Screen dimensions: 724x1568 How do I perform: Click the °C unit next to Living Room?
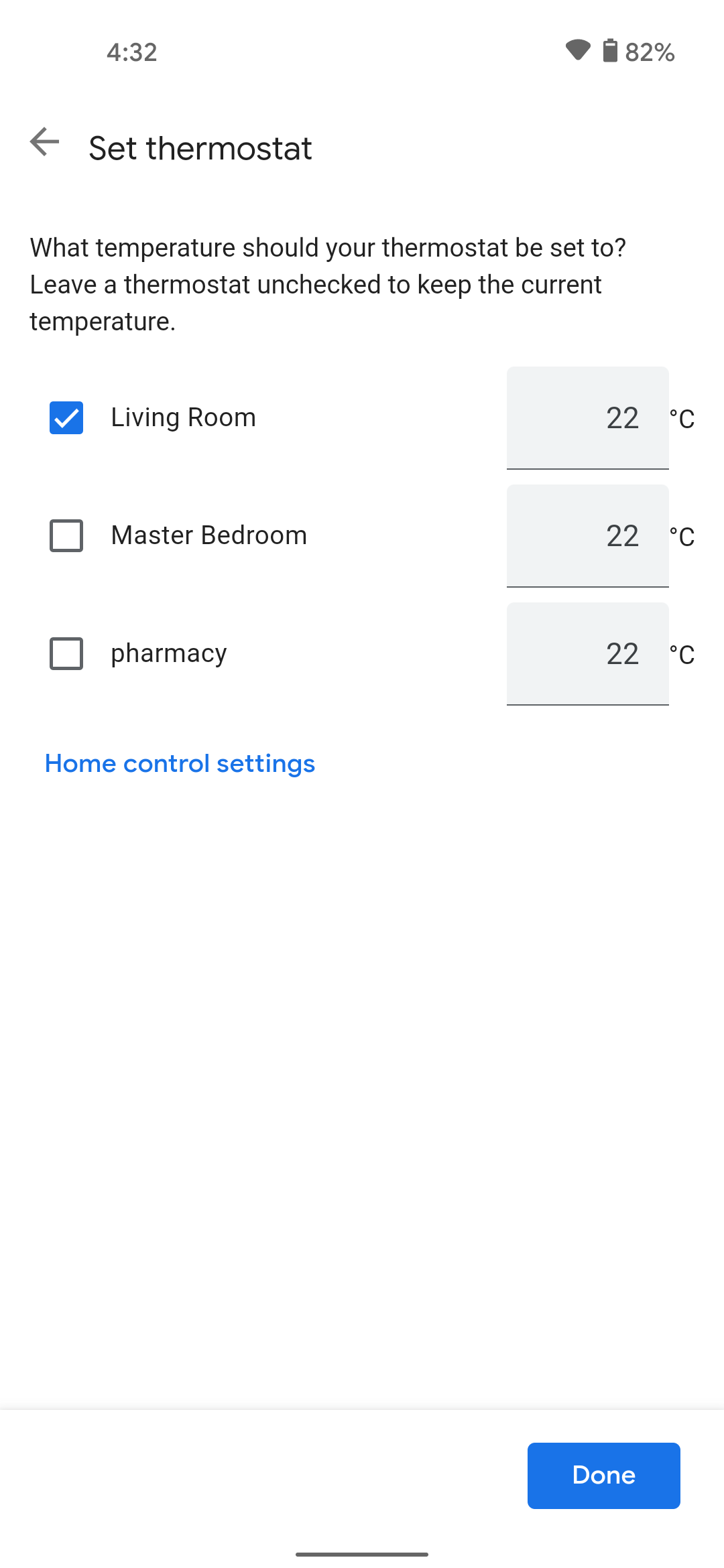681,418
